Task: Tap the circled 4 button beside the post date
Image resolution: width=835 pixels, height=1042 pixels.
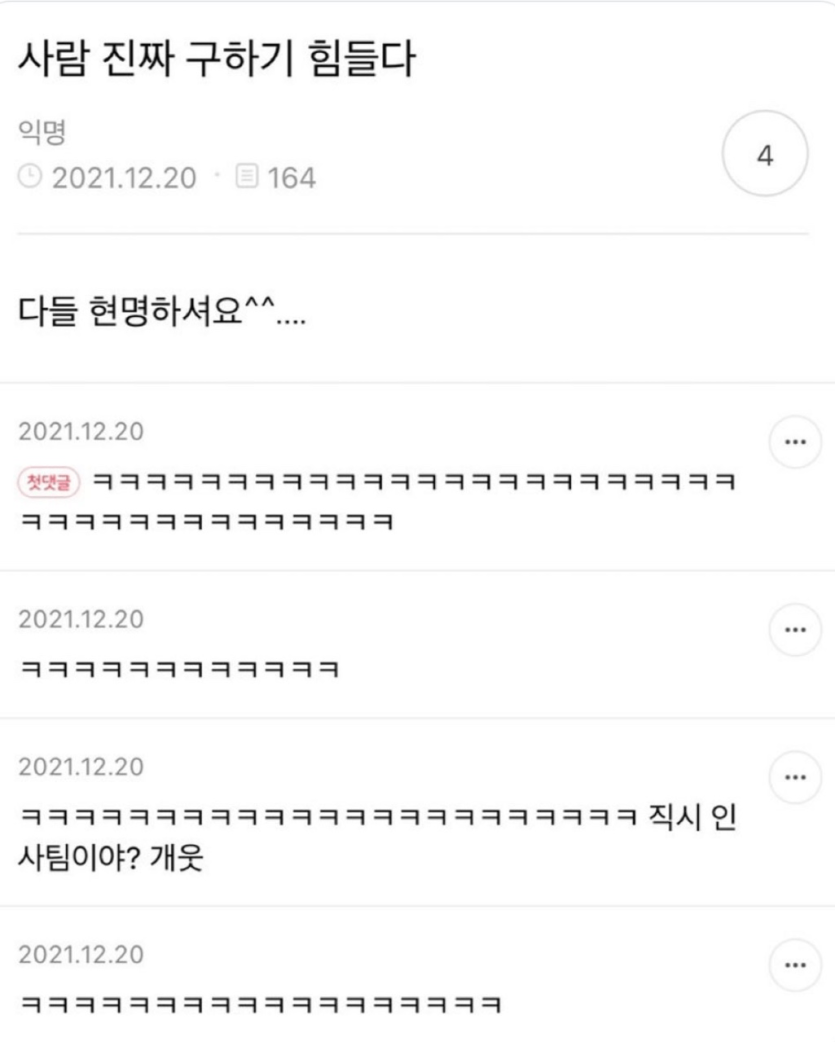Action: [x=765, y=156]
